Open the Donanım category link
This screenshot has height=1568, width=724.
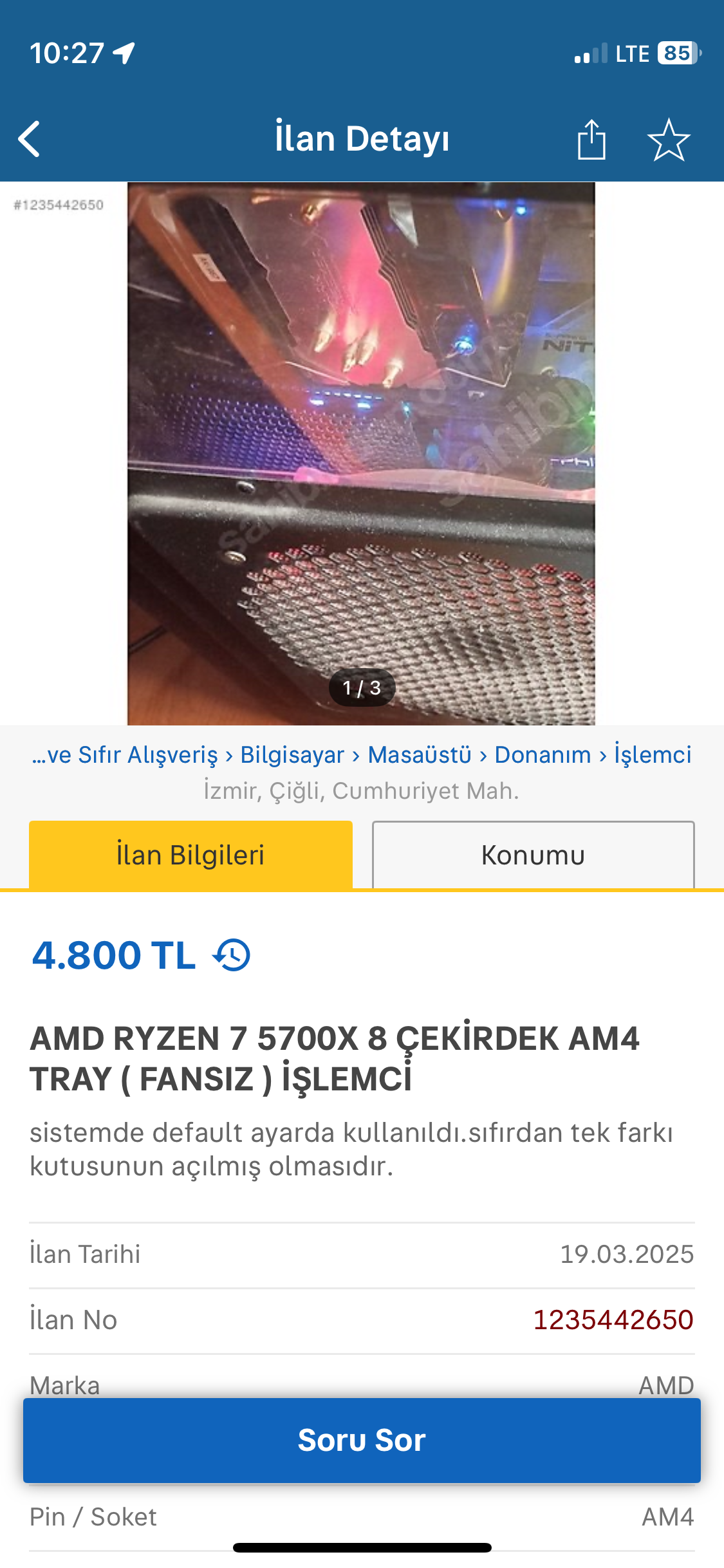click(x=543, y=754)
